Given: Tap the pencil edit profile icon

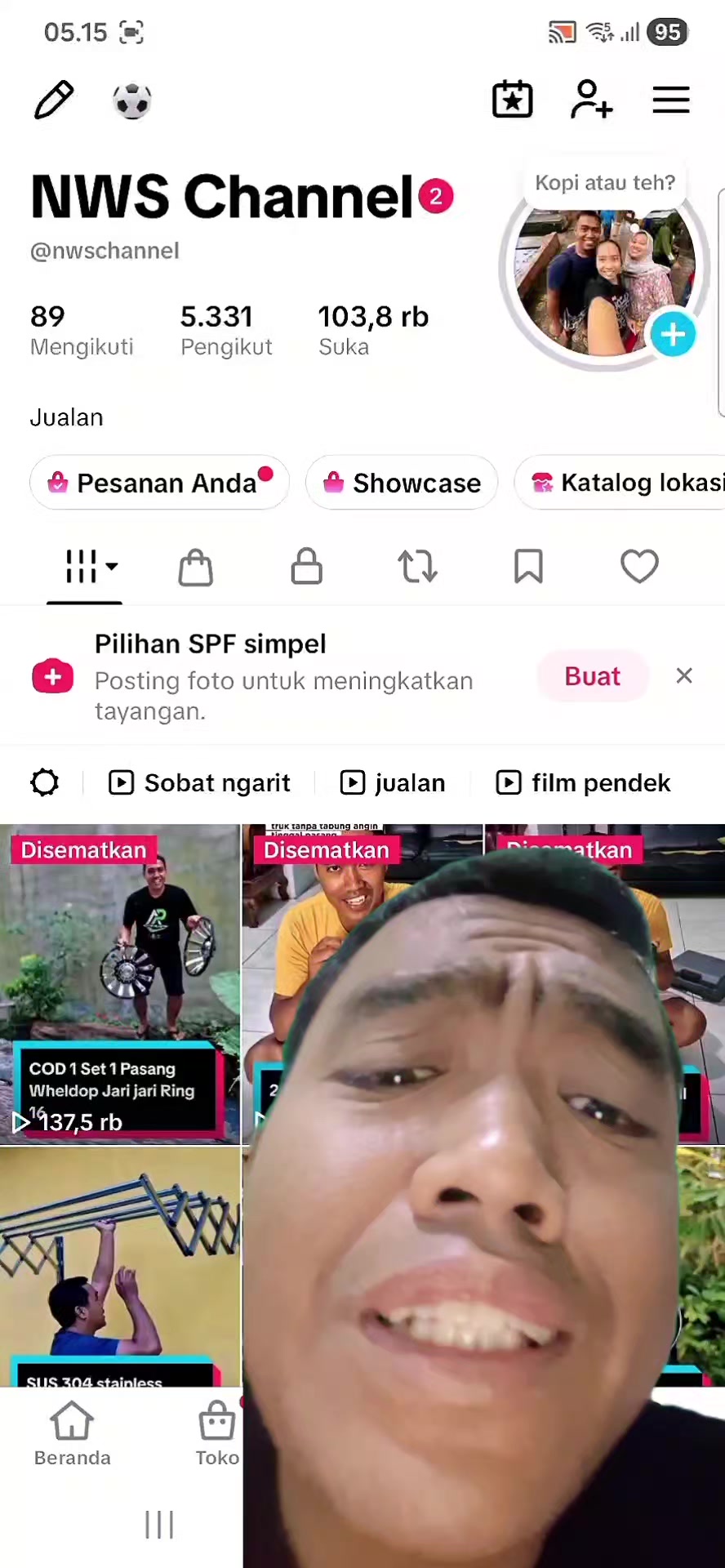Looking at the screenshot, I should 54,100.
